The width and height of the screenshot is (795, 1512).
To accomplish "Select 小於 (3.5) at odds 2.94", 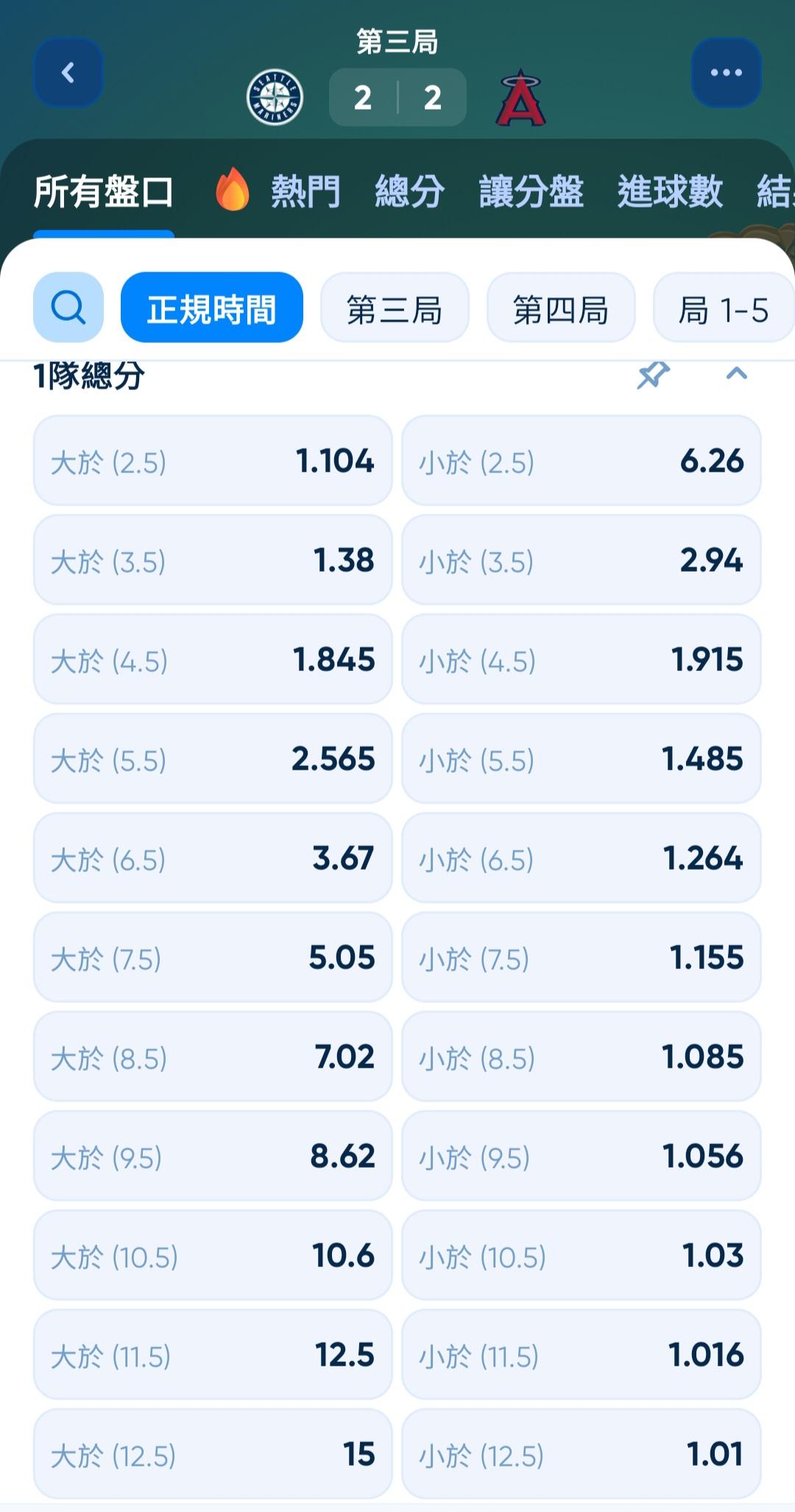I will (x=582, y=560).
